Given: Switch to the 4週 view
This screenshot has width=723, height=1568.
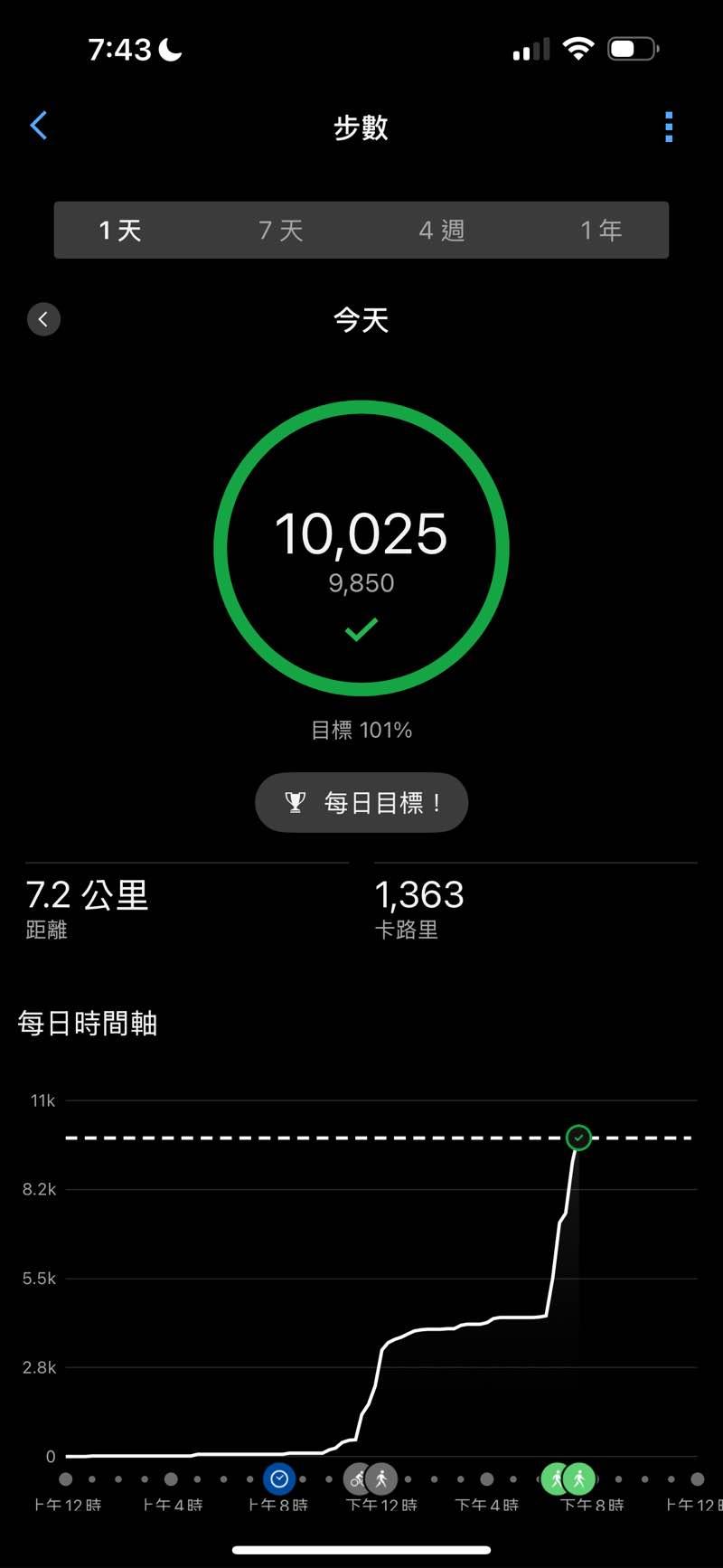Looking at the screenshot, I should [442, 231].
